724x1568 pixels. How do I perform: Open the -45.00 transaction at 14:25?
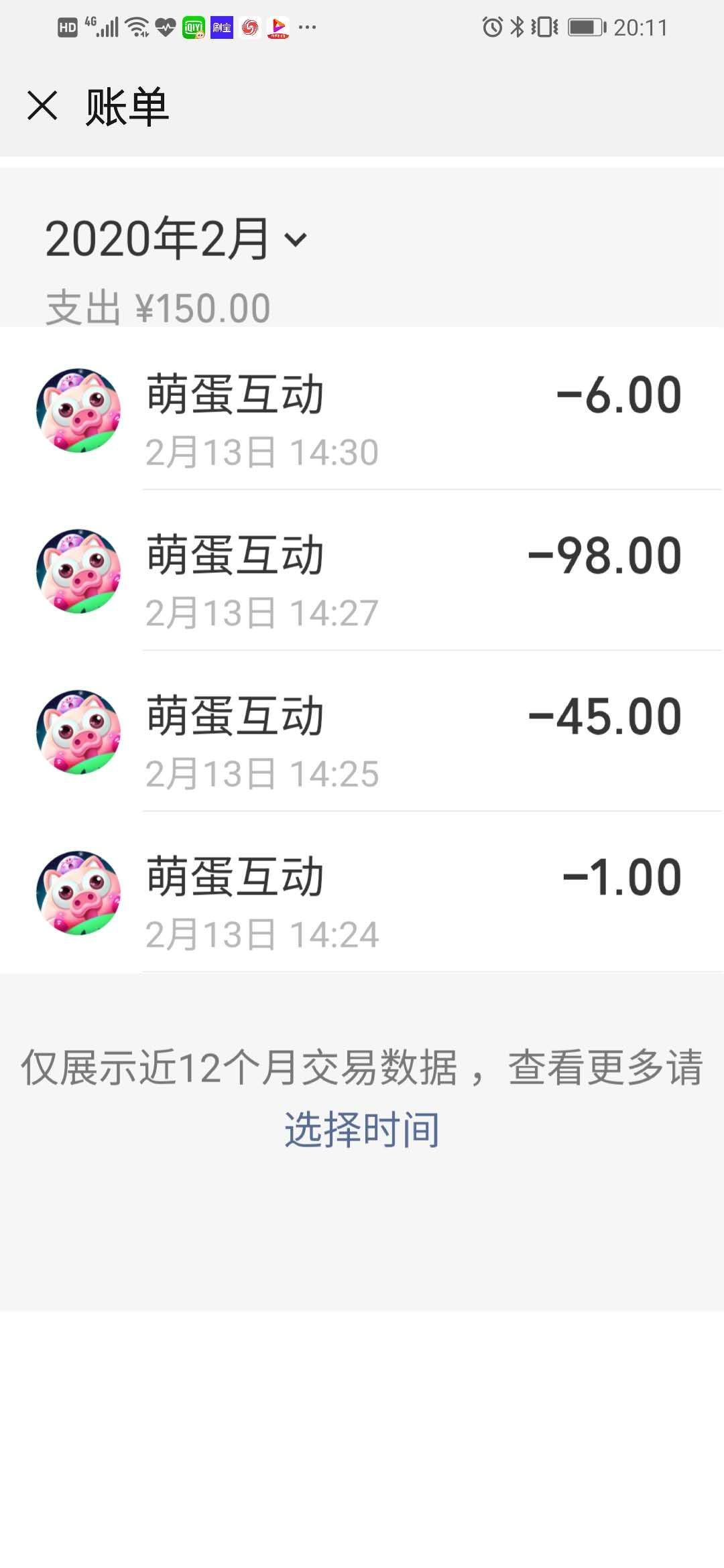tap(362, 732)
